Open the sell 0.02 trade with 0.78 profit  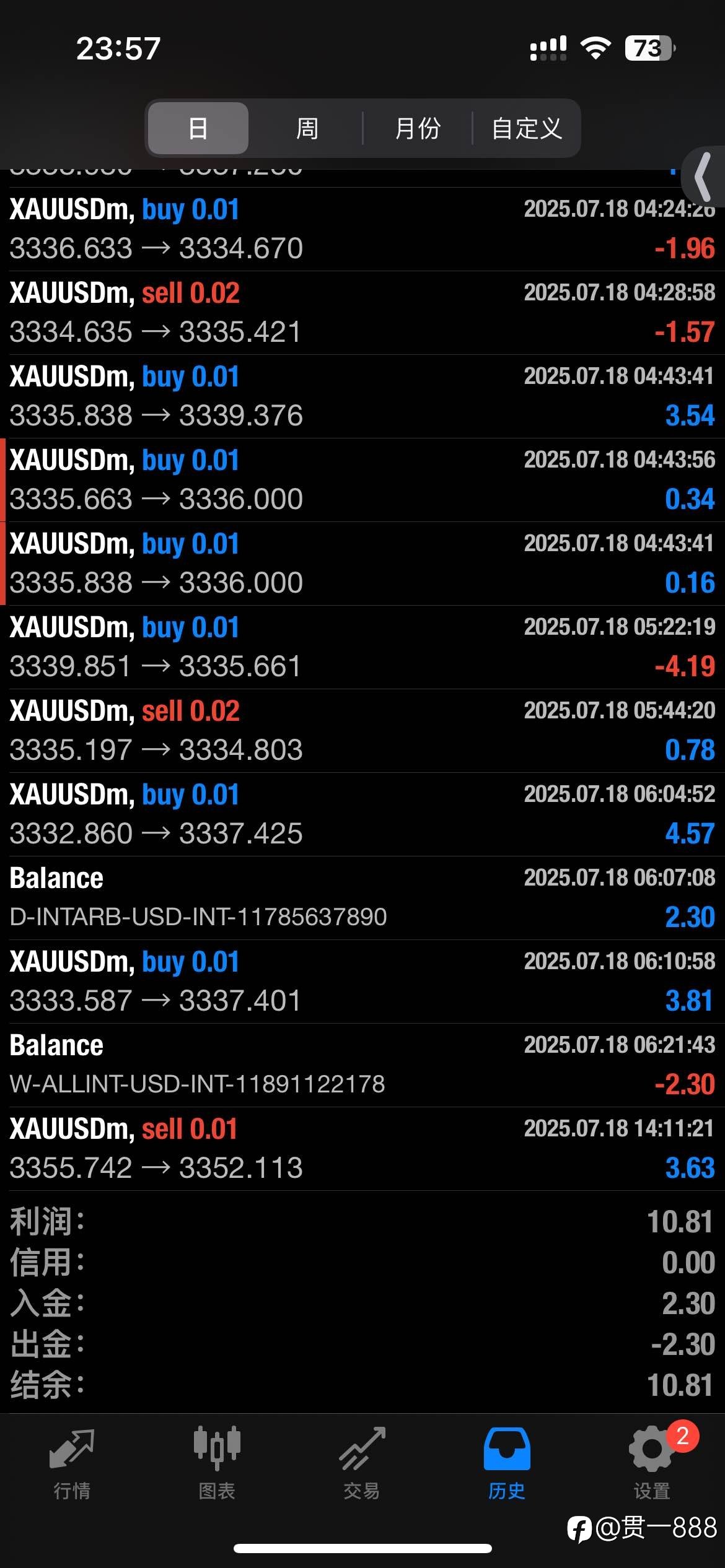tap(362, 731)
